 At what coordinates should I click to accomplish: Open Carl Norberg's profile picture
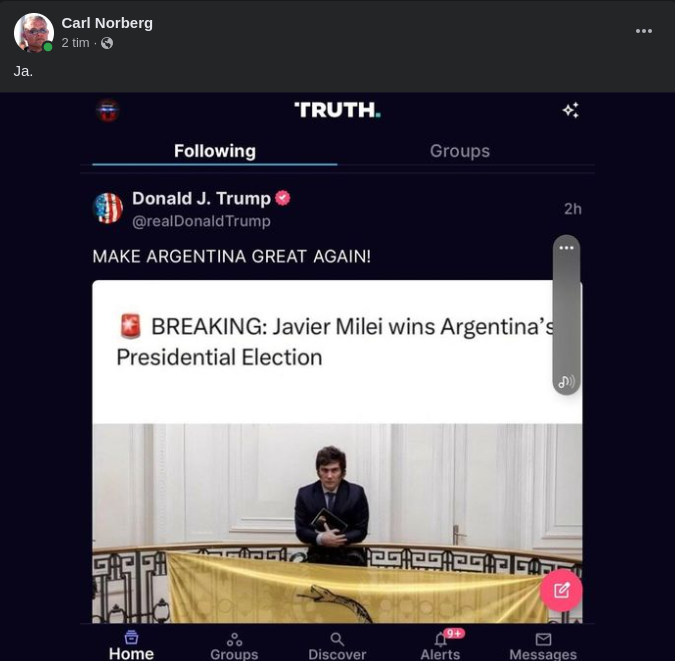(x=33, y=33)
